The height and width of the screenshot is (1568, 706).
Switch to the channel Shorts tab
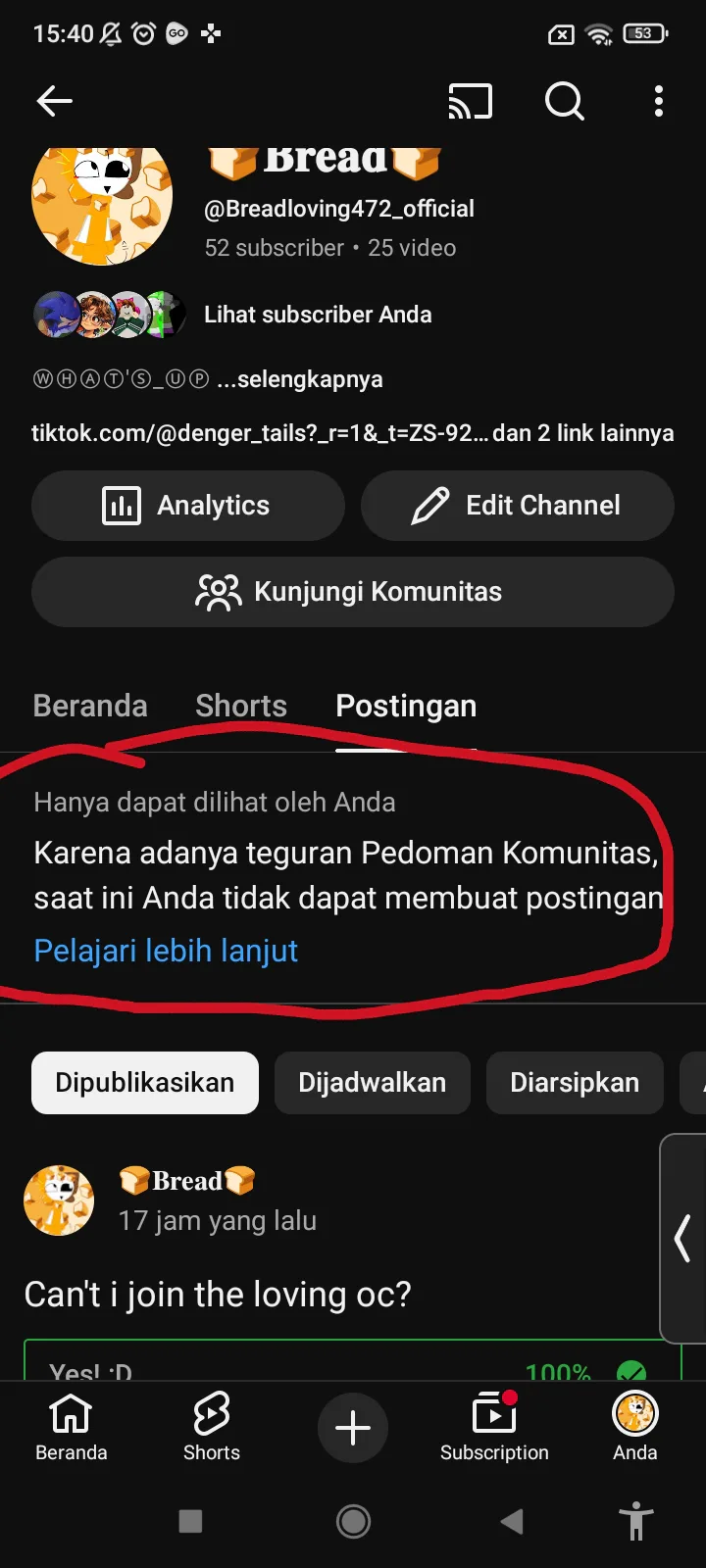241,706
